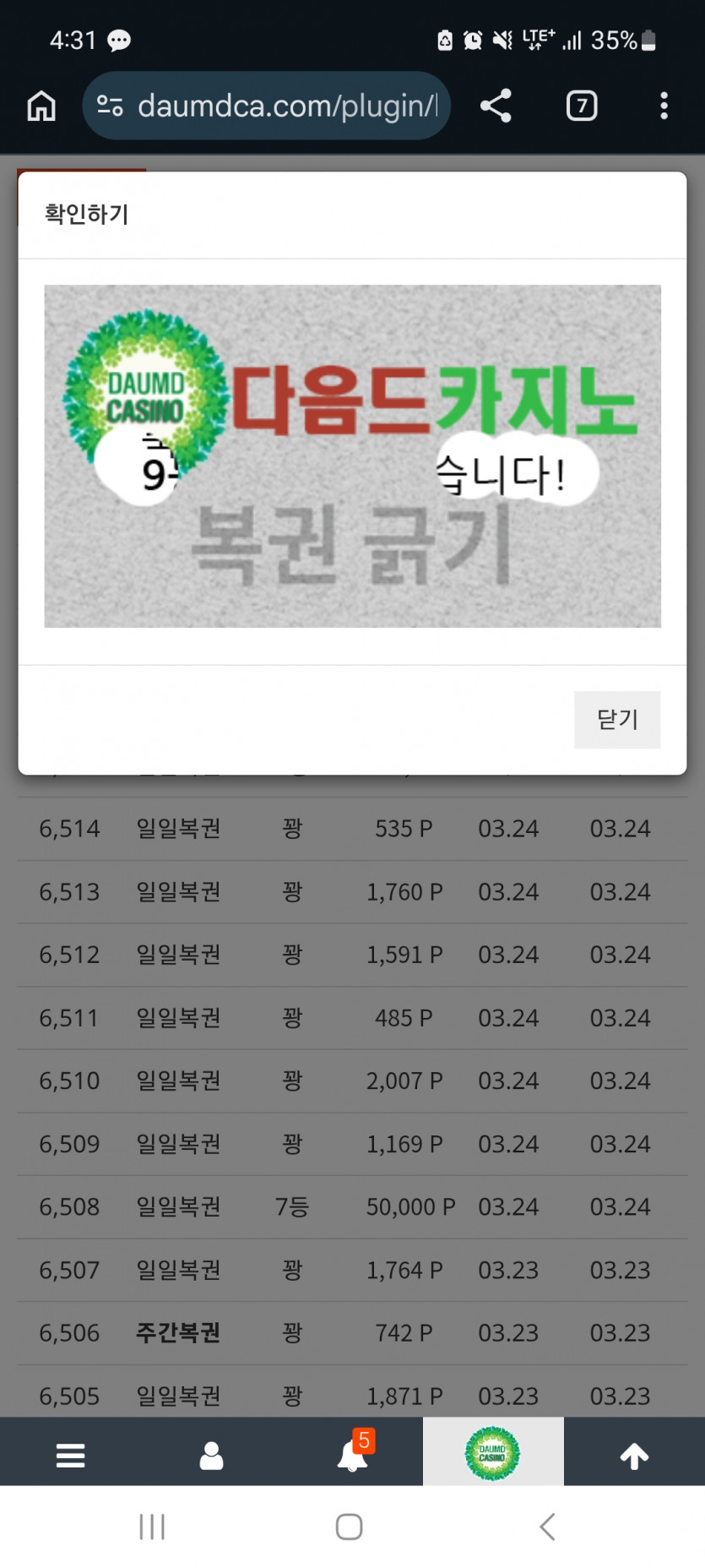705x1568 pixels.
Task: Tap the 닫기 button to close dialog
Action: click(617, 719)
